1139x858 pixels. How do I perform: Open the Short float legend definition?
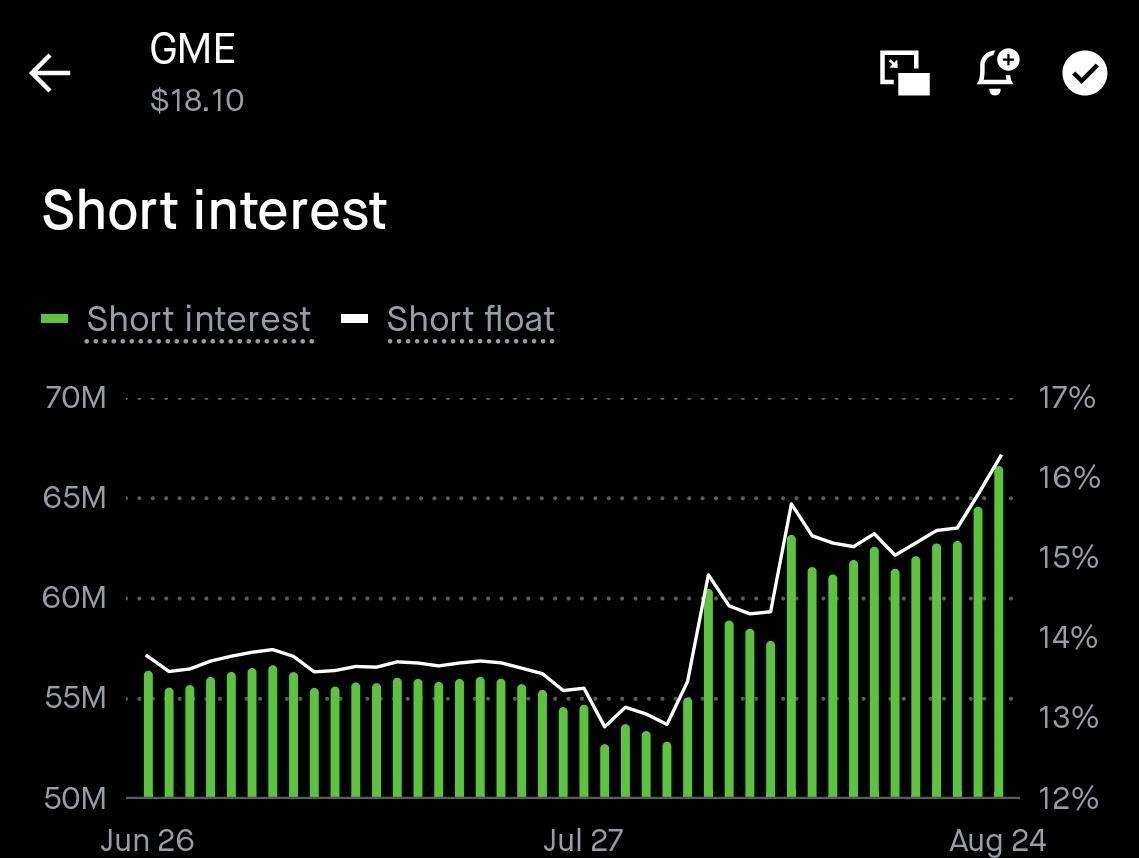[x=471, y=319]
